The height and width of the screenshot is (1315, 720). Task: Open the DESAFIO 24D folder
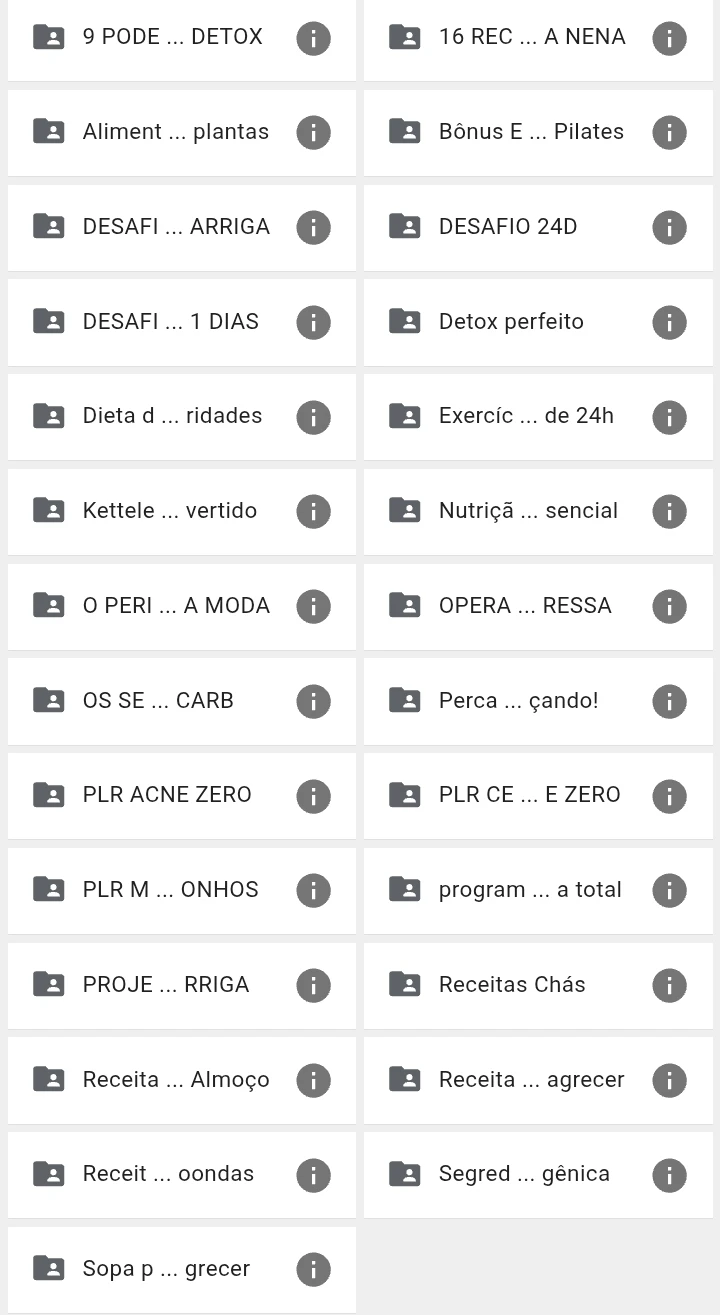click(x=508, y=227)
